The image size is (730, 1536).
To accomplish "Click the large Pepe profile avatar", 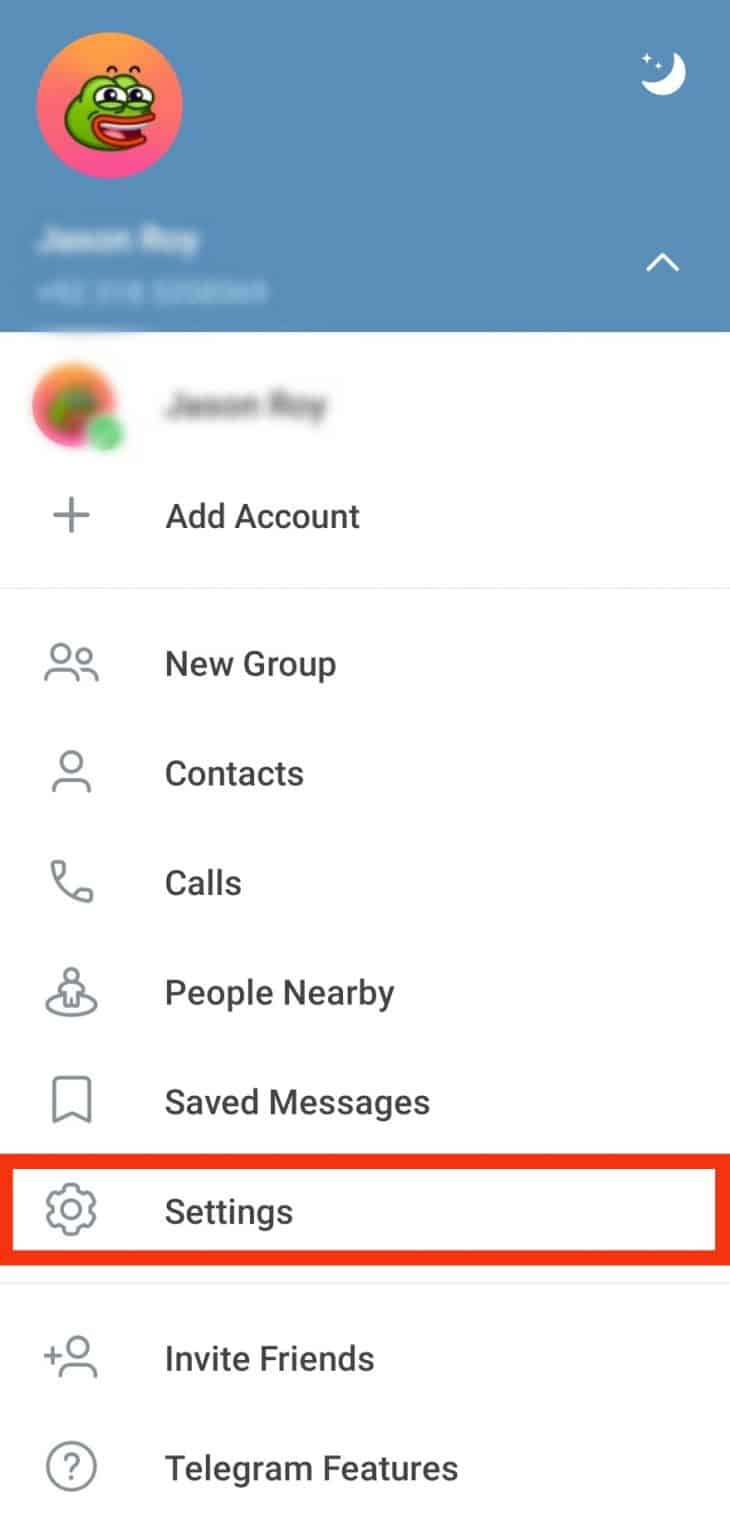I will 110,103.
